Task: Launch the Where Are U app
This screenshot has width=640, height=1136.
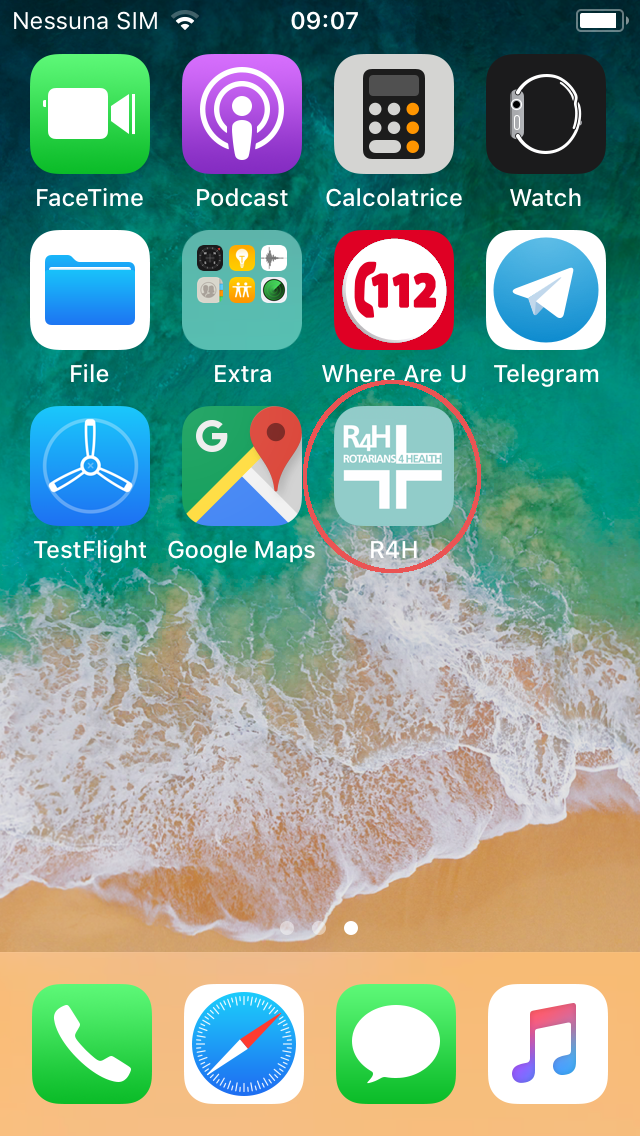Action: click(x=394, y=290)
